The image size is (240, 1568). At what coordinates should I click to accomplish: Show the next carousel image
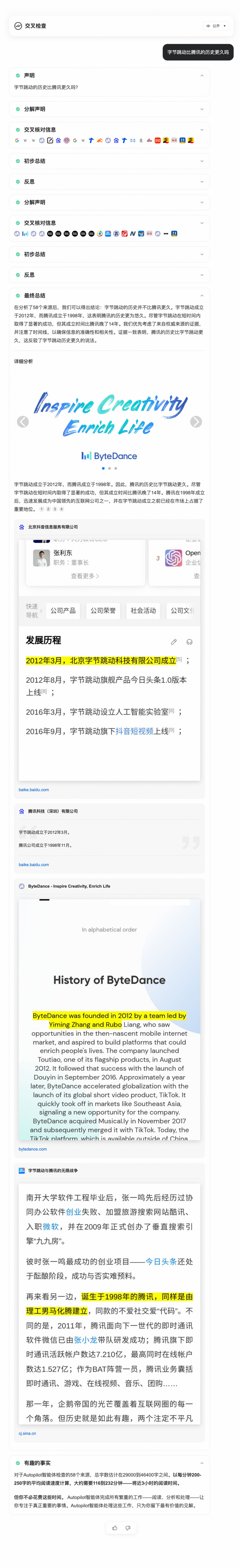(196, 422)
